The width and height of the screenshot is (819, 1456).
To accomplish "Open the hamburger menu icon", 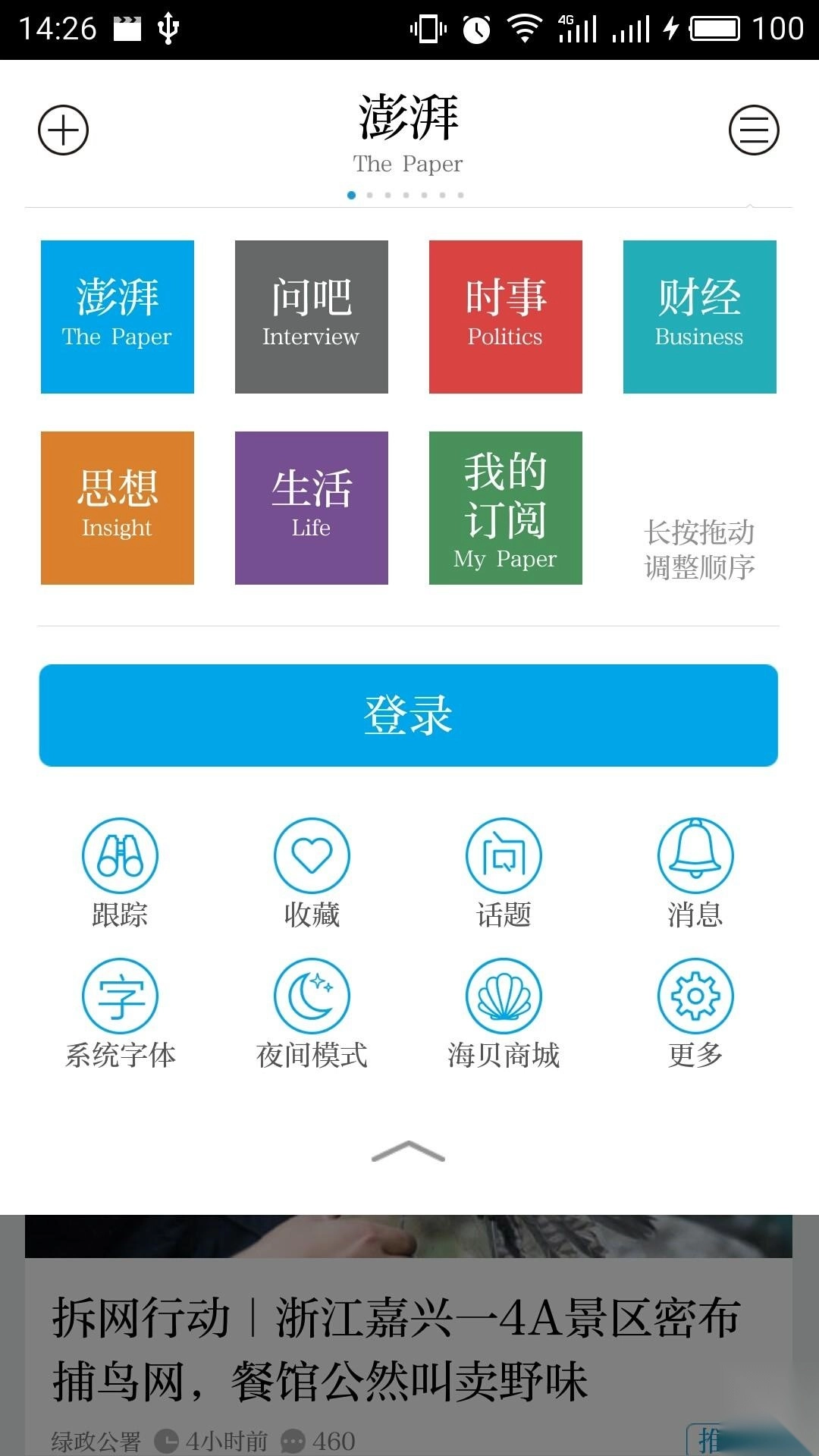I will pos(754,130).
